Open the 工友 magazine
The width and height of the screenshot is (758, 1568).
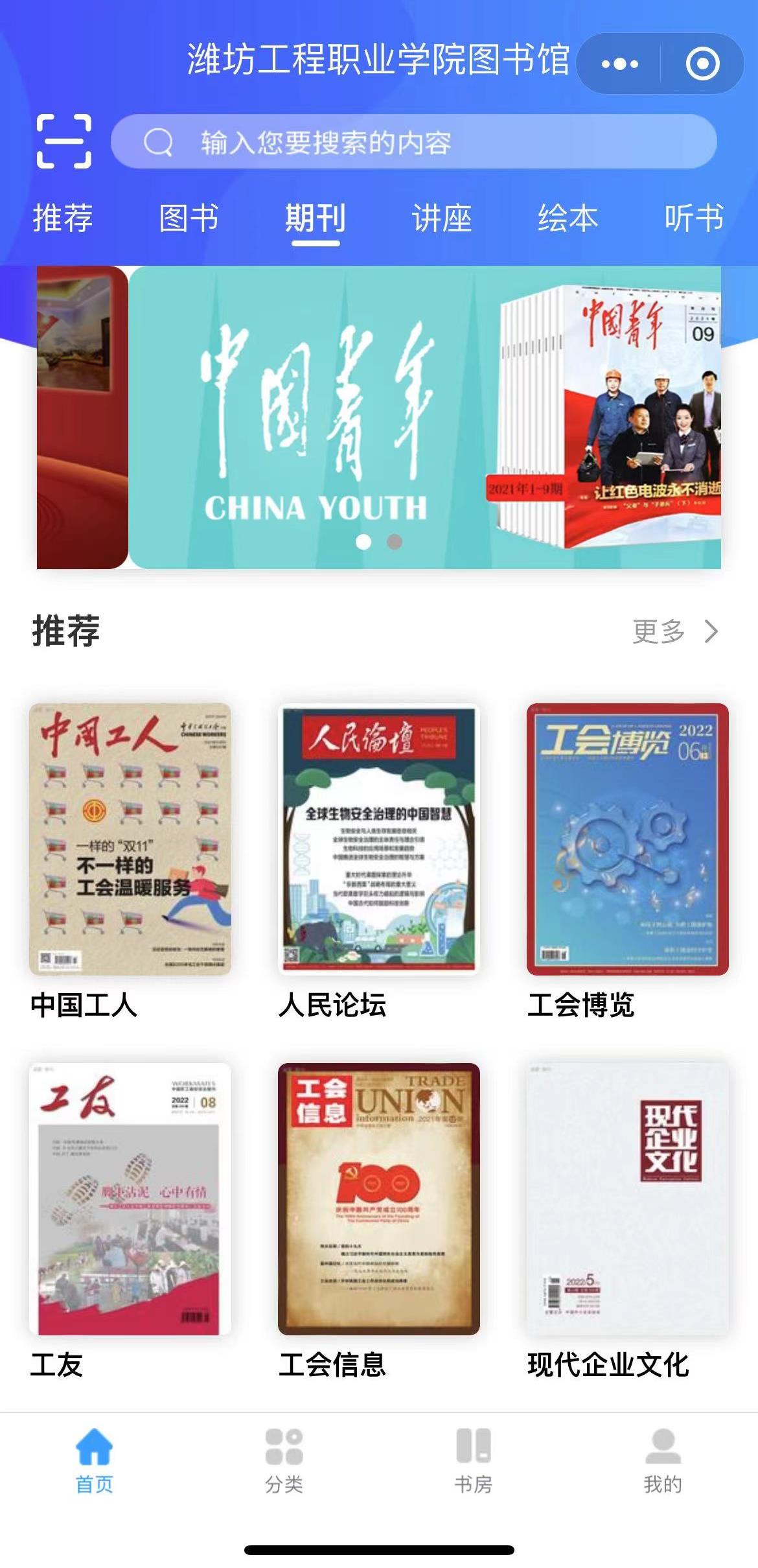pos(130,1199)
